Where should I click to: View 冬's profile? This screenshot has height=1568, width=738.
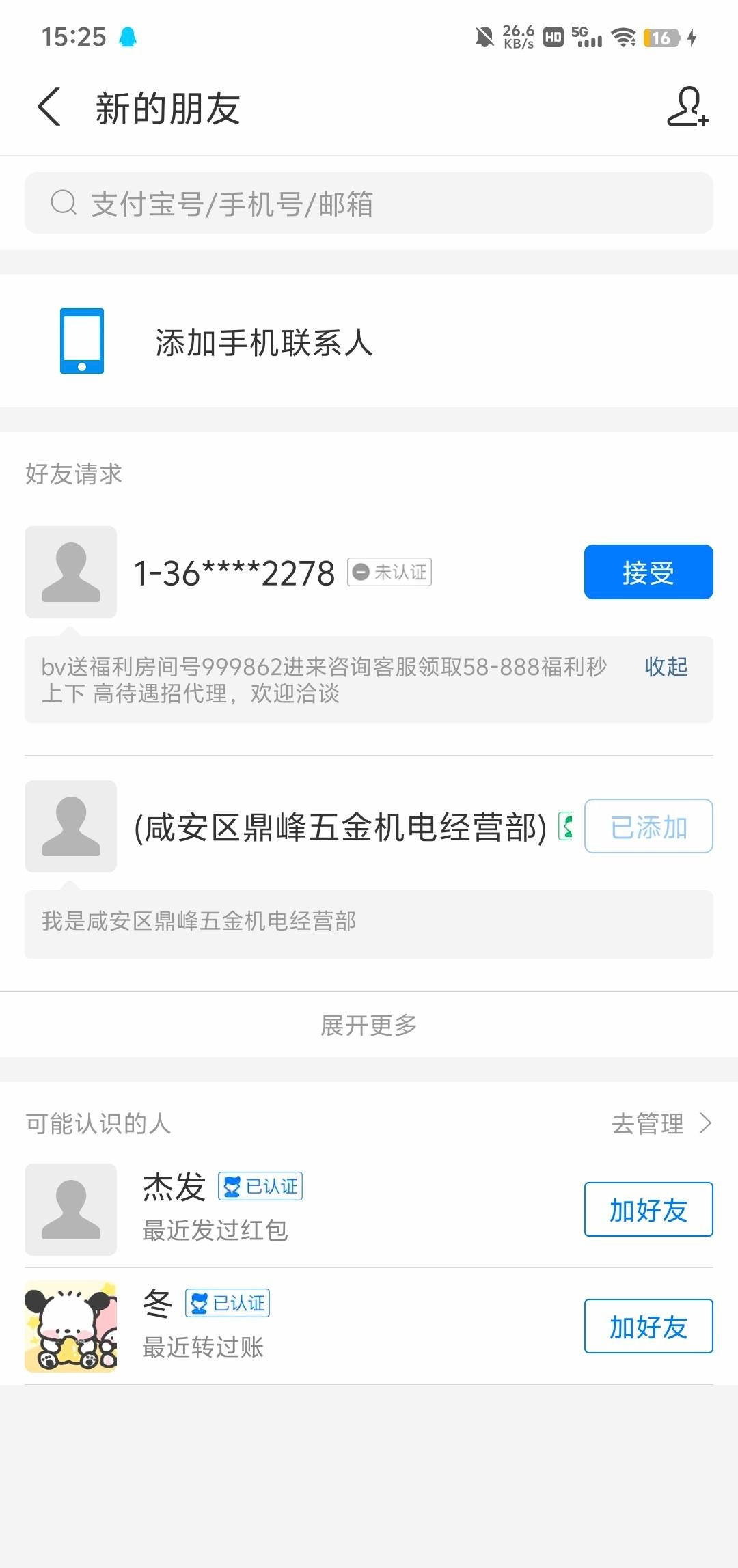[71, 1326]
